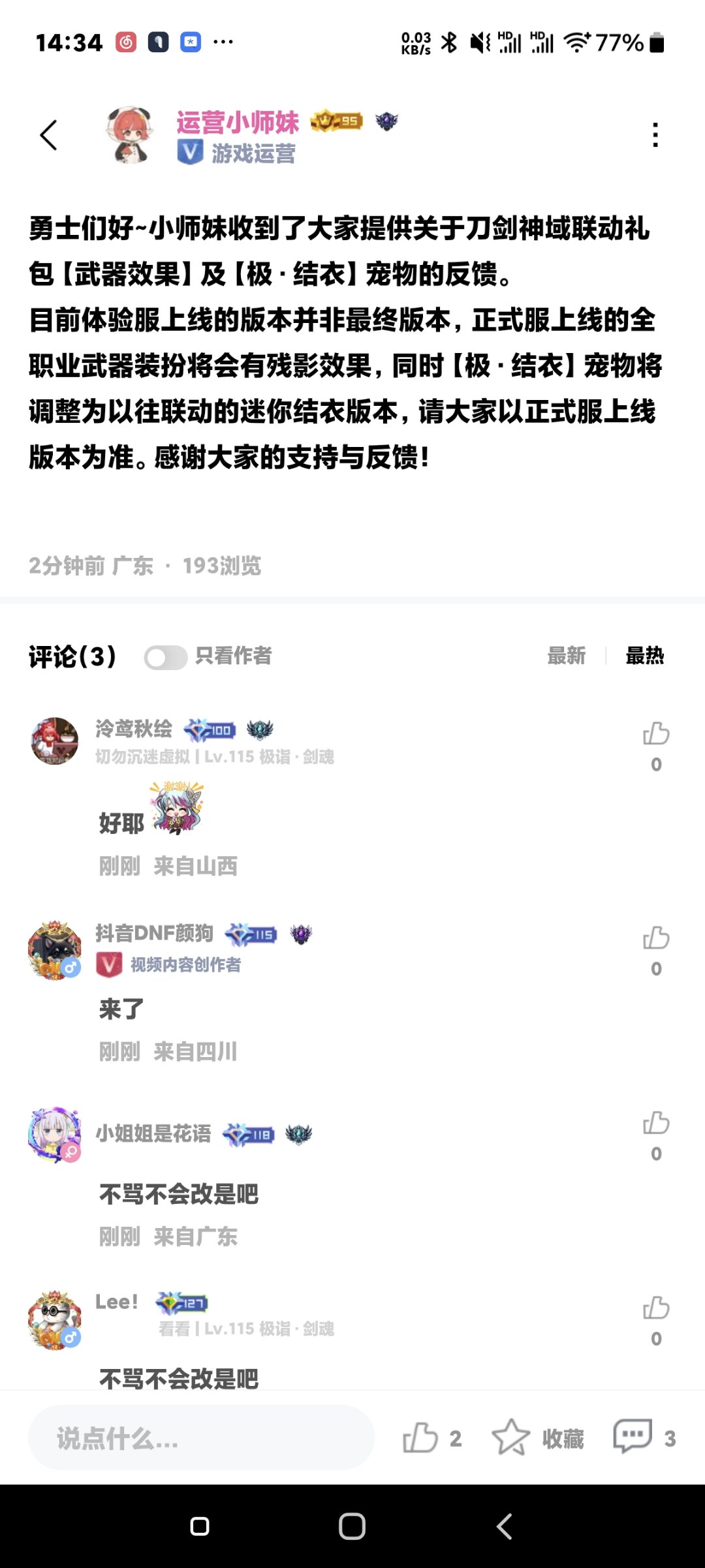The height and width of the screenshot is (1568, 705).
Task: Sort comments by 最热
Action: pyautogui.click(x=644, y=656)
